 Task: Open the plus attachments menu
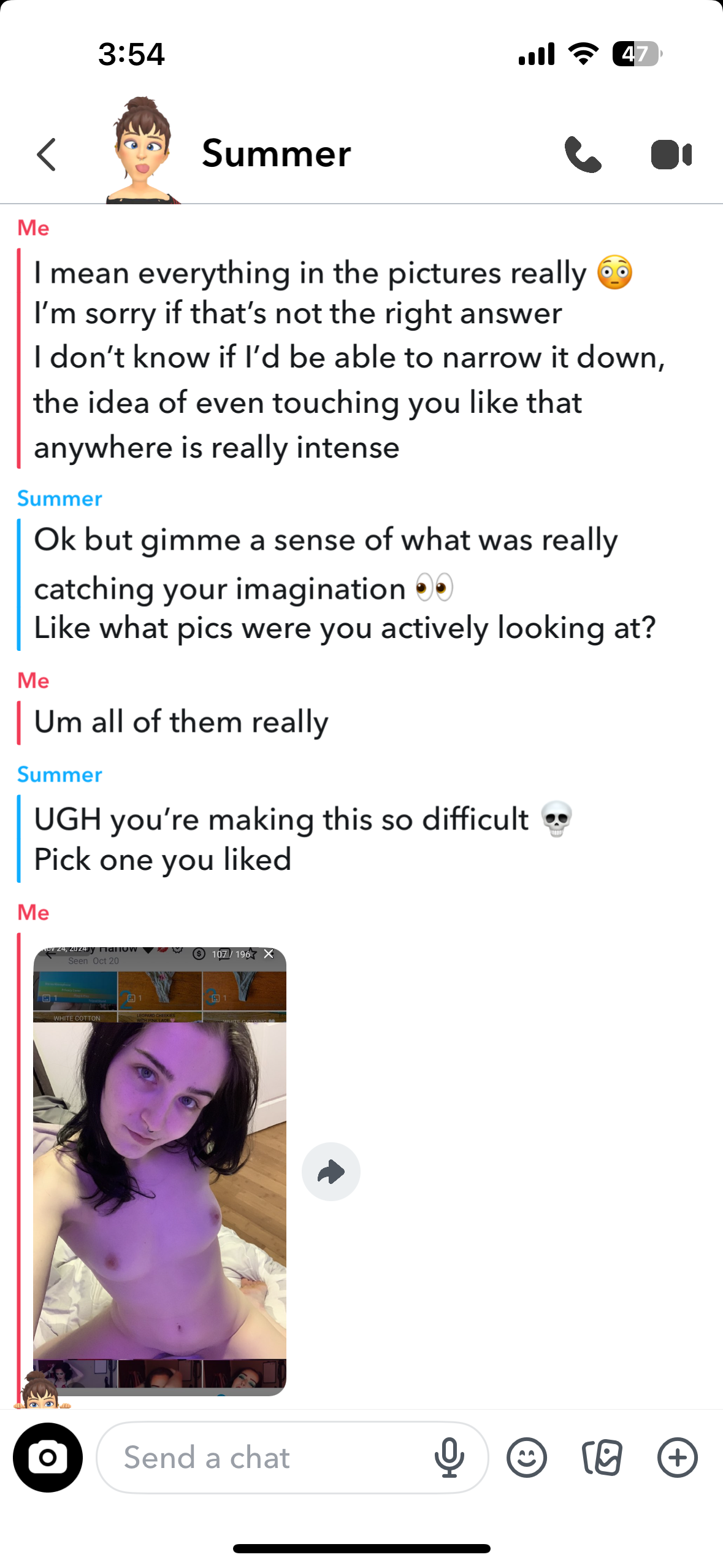(677, 1457)
